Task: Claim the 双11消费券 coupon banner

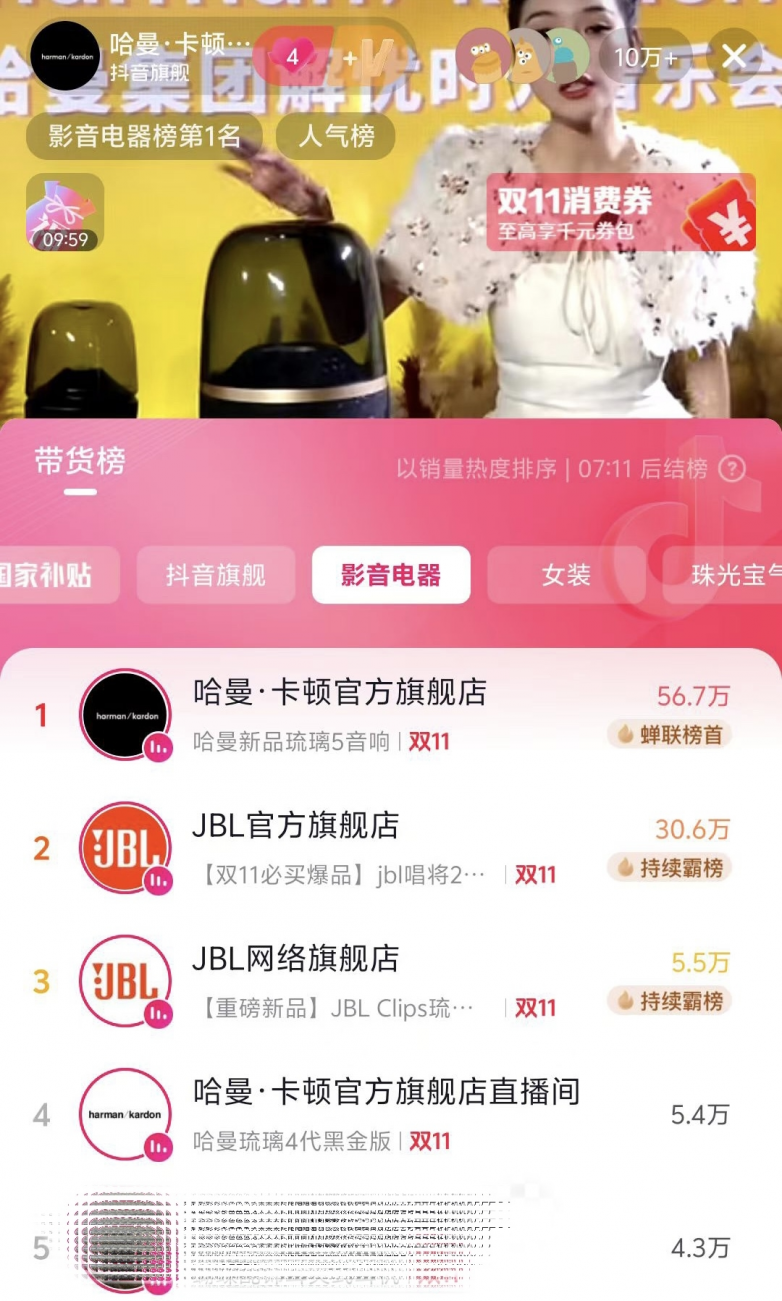Action: pos(620,213)
